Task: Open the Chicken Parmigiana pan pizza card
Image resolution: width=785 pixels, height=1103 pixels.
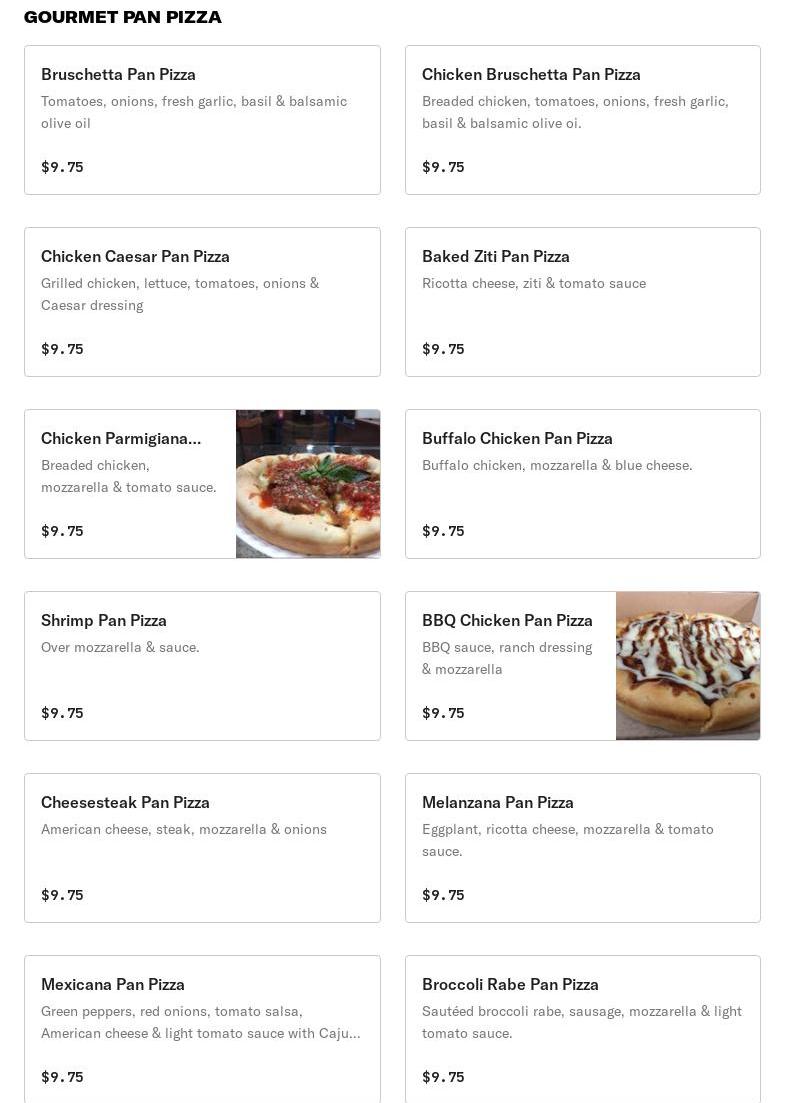Action: pos(202,484)
